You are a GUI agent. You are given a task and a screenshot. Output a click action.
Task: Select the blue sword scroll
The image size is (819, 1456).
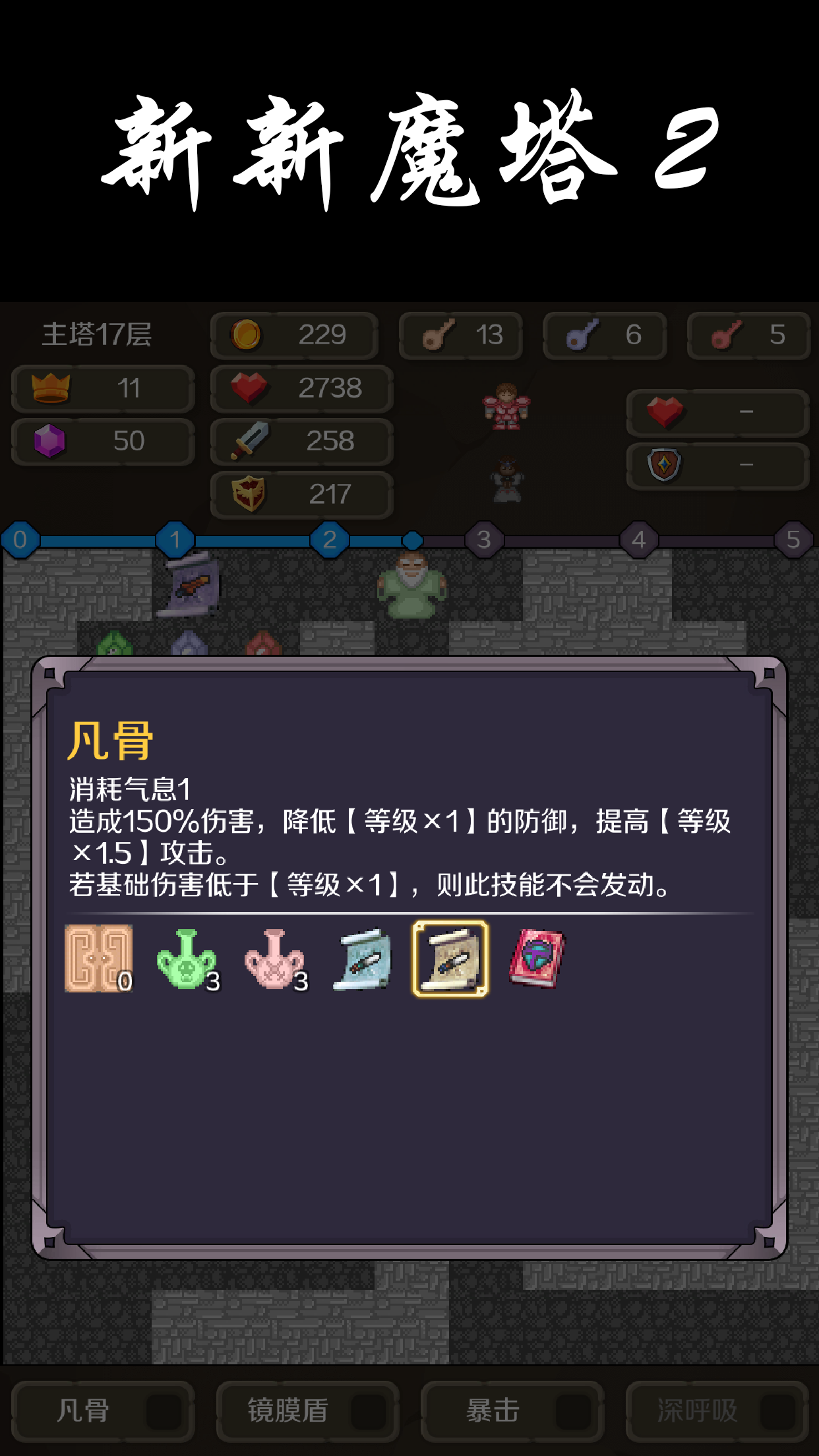(x=363, y=959)
